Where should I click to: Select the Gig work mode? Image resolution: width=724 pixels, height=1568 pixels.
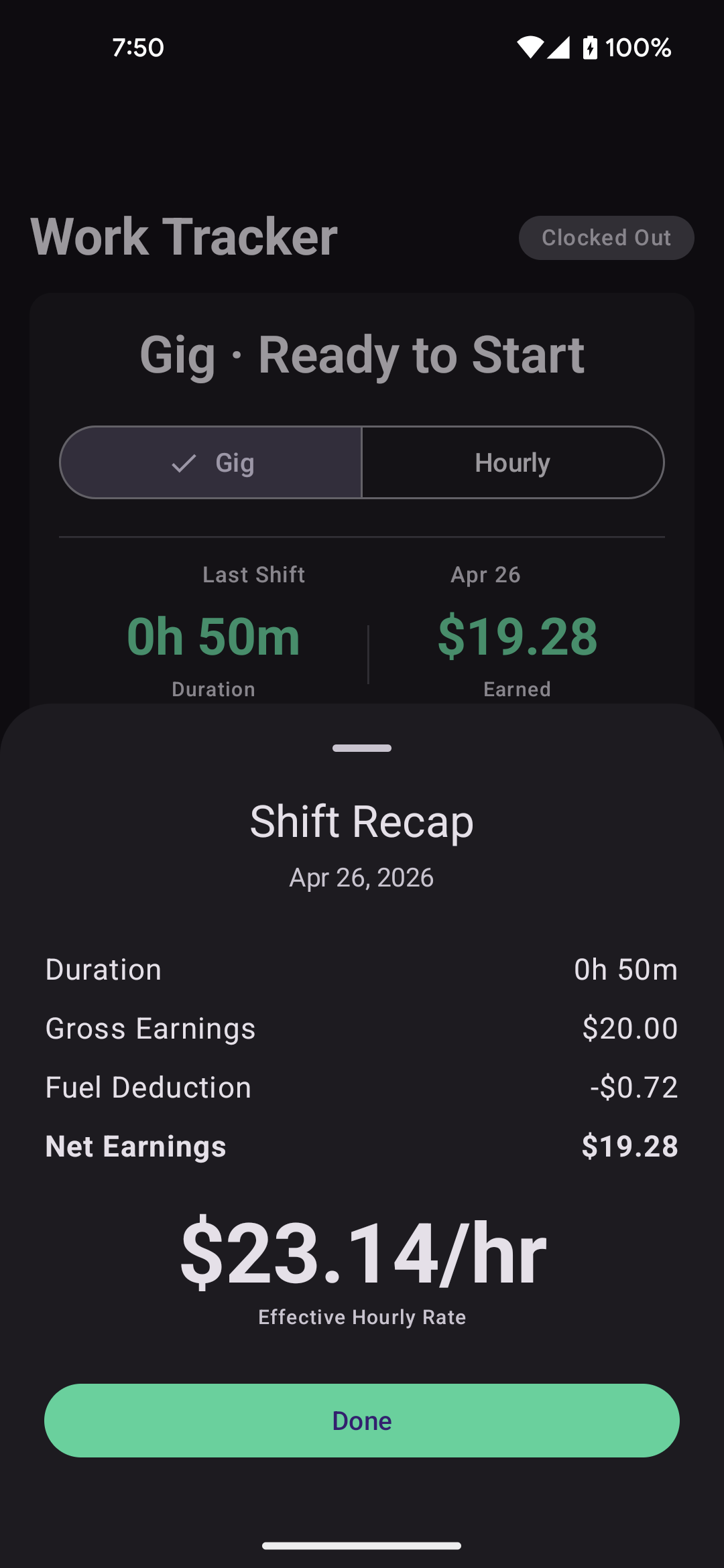coord(211,462)
